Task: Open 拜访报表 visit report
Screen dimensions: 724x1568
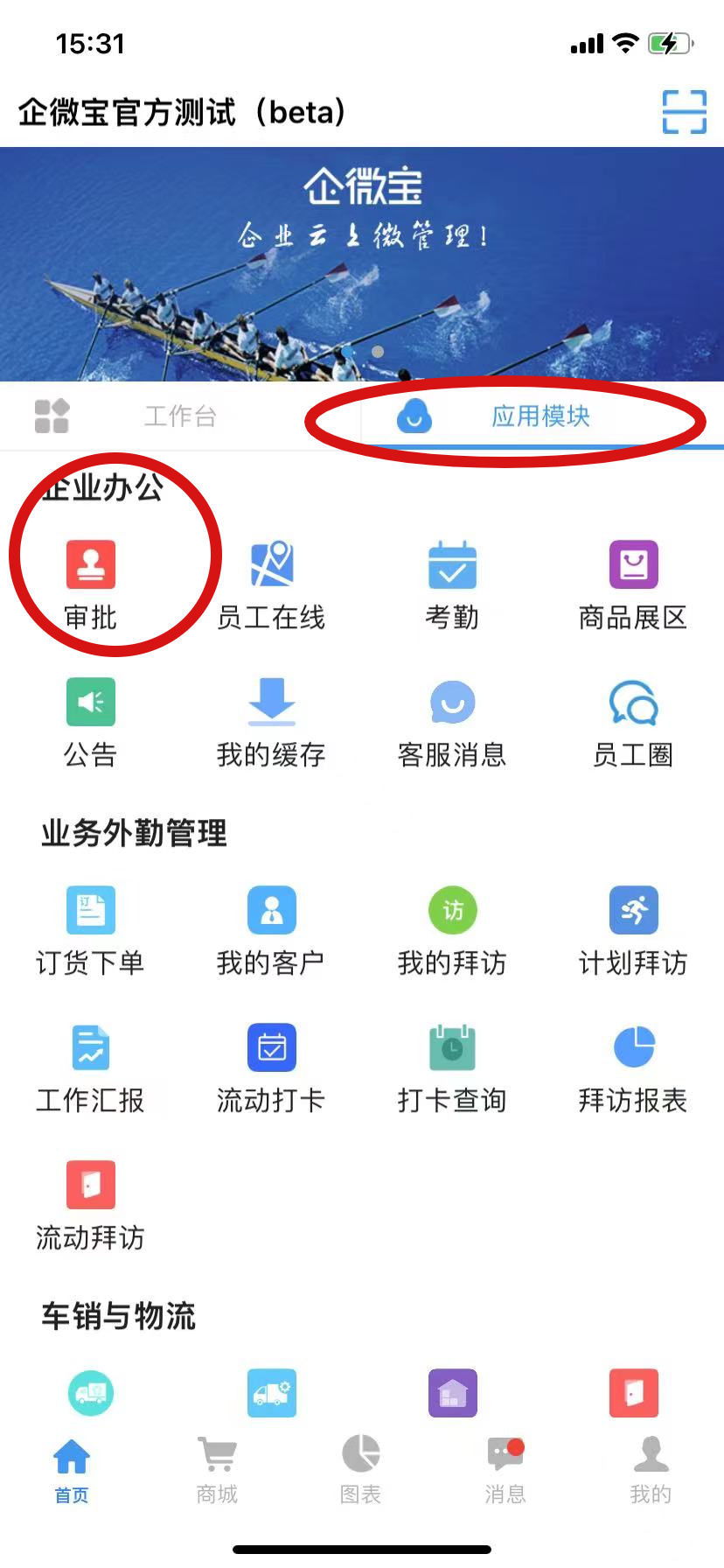Action: pos(633,1067)
